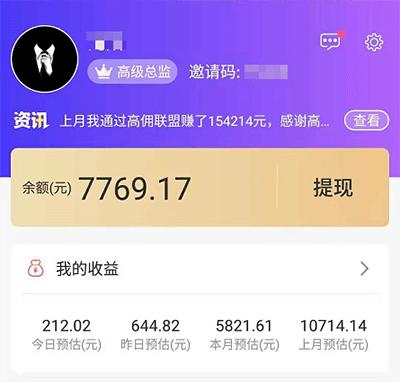This screenshot has height=382, width=400.
Task: Tap the 查看 button on news banner
Action: pyautogui.click(x=366, y=120)
